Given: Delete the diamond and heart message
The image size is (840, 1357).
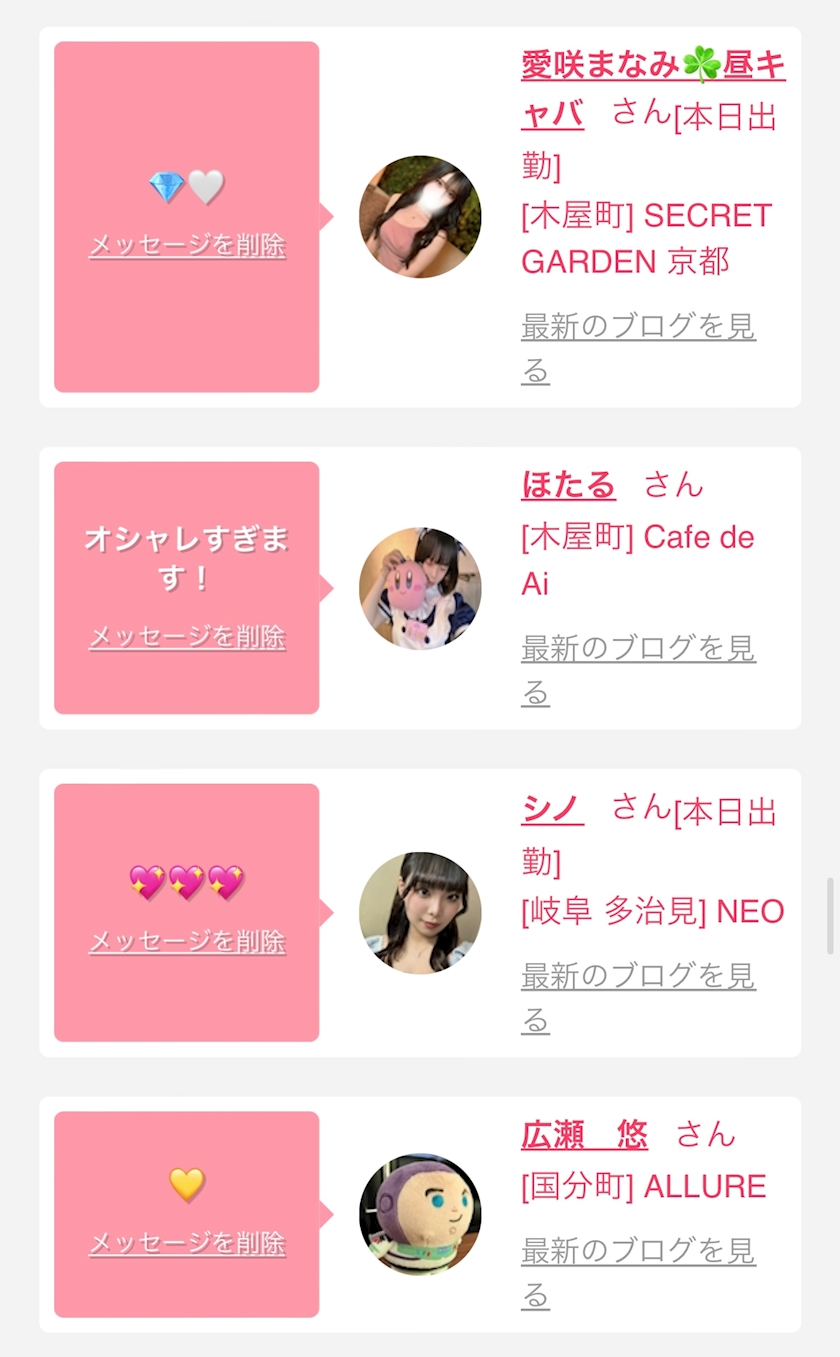Looking at the screenshot, I should coord(187,245).
